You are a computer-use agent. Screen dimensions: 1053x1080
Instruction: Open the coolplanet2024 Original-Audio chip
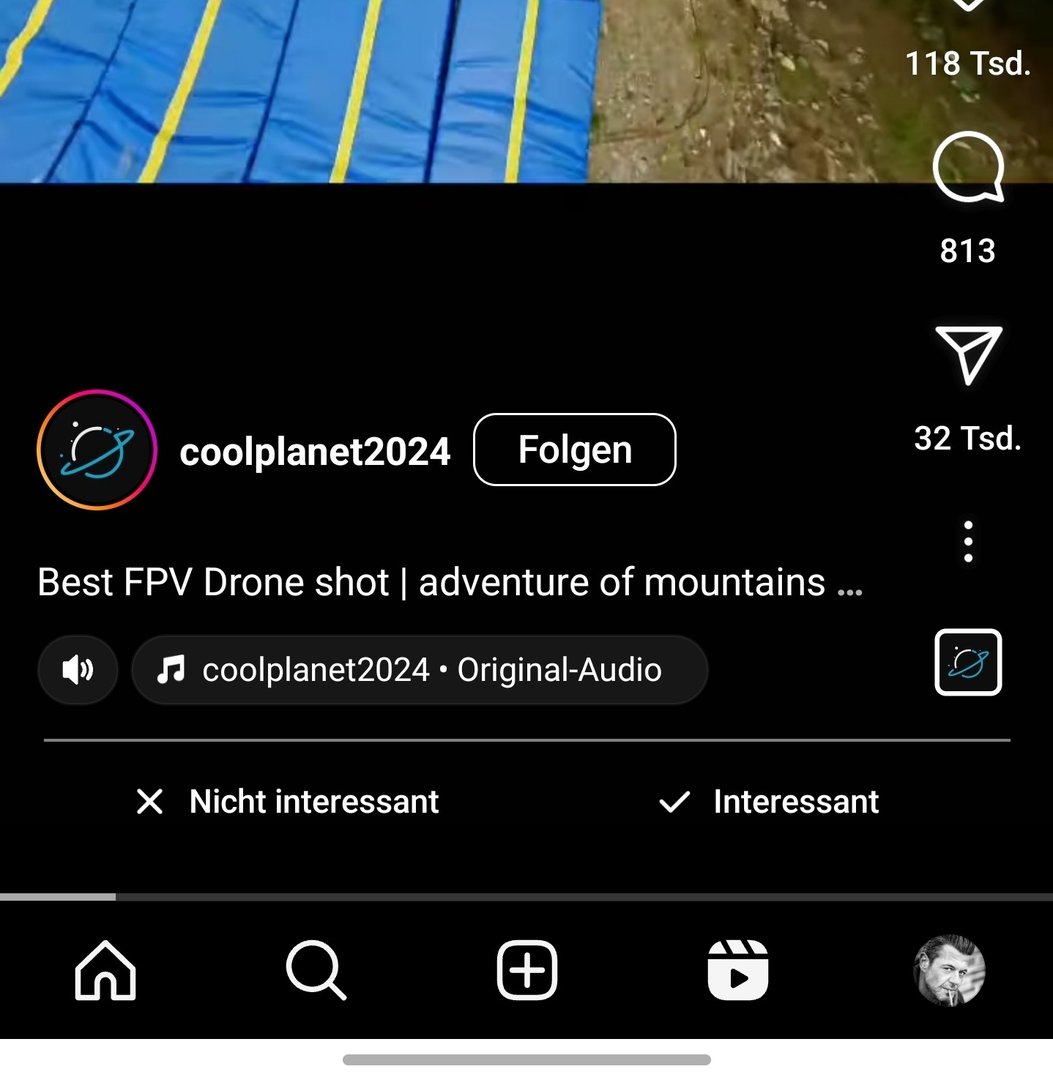pyautogui.click(x=419, y=669)
